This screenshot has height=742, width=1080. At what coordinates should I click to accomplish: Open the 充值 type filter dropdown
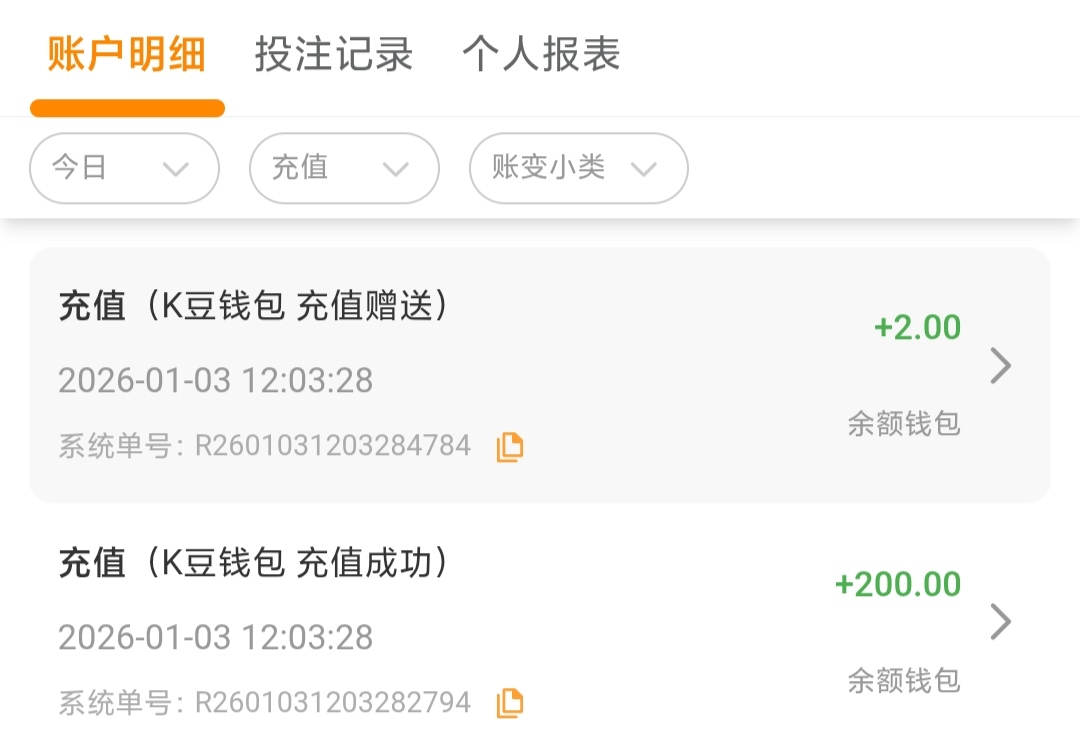343,168
